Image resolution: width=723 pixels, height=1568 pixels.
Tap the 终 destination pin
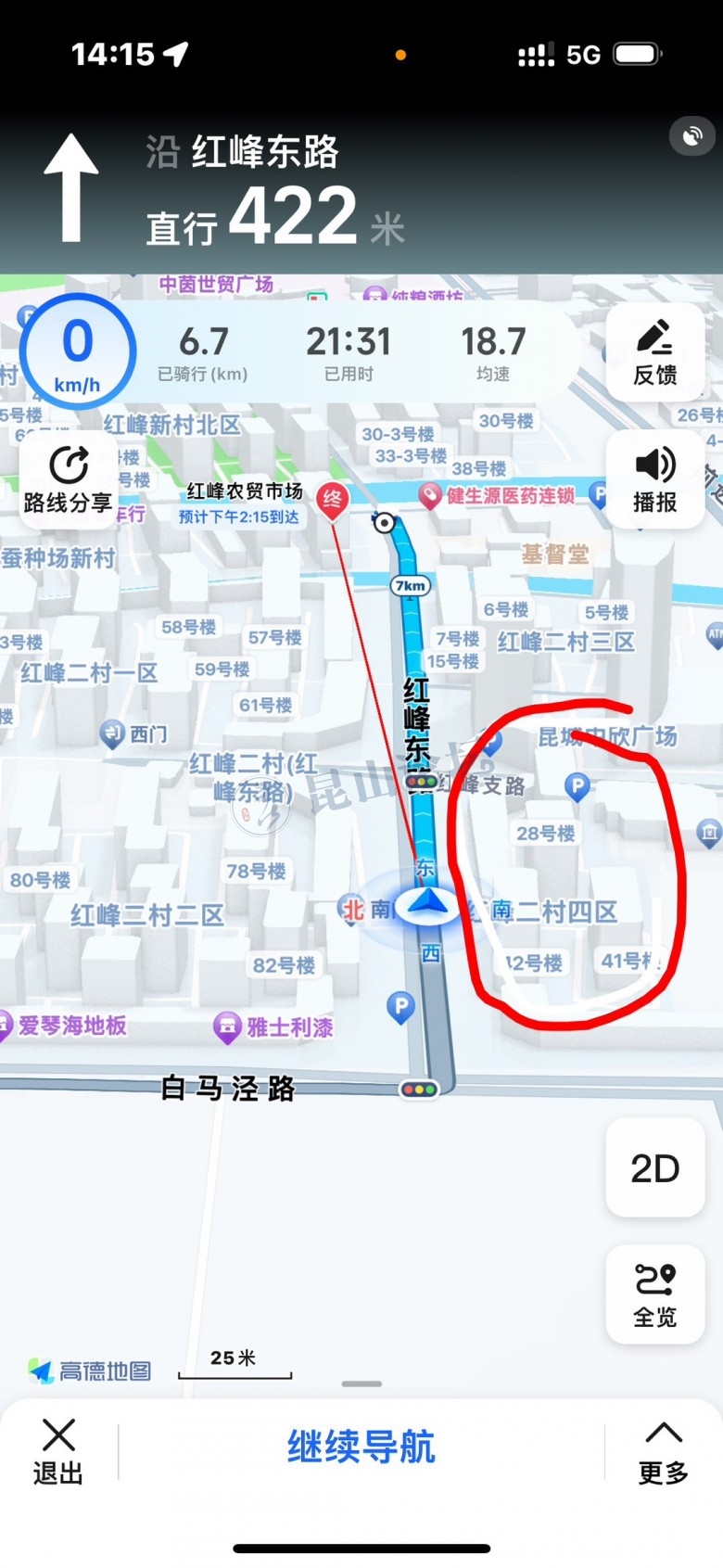pyautogui.click(x=332, y=500)
